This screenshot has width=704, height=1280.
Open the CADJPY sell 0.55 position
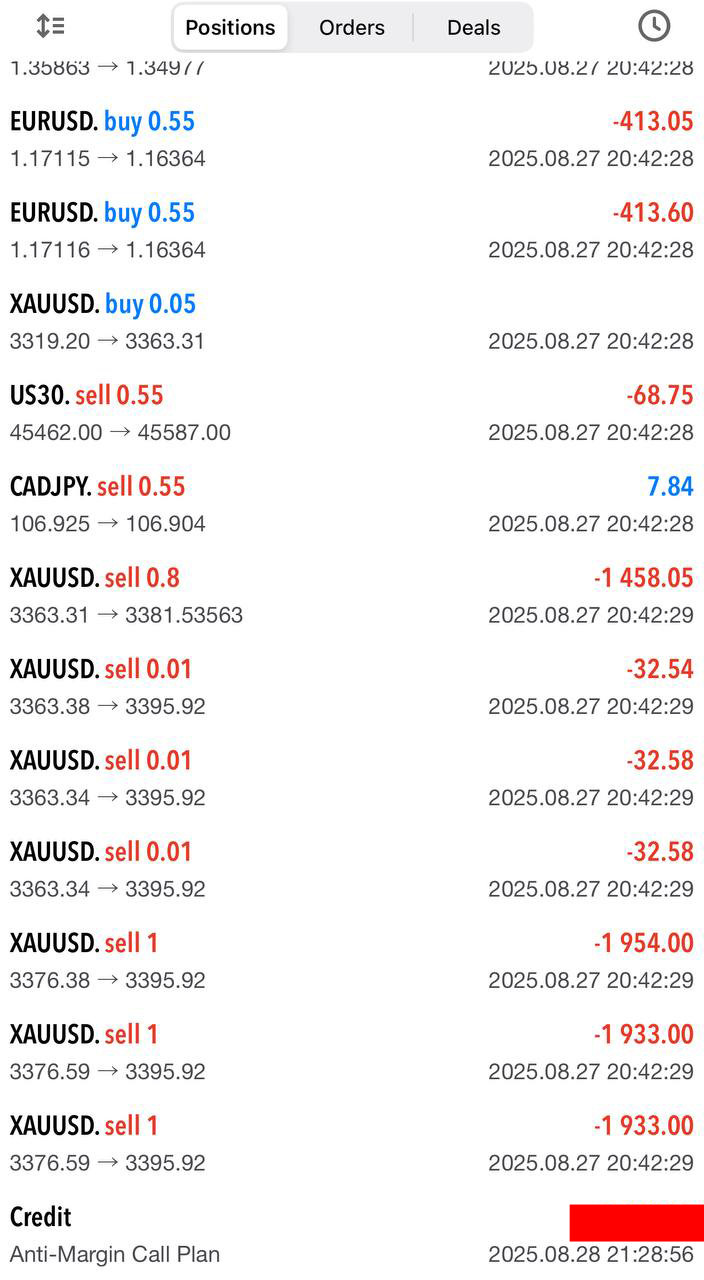350,504
